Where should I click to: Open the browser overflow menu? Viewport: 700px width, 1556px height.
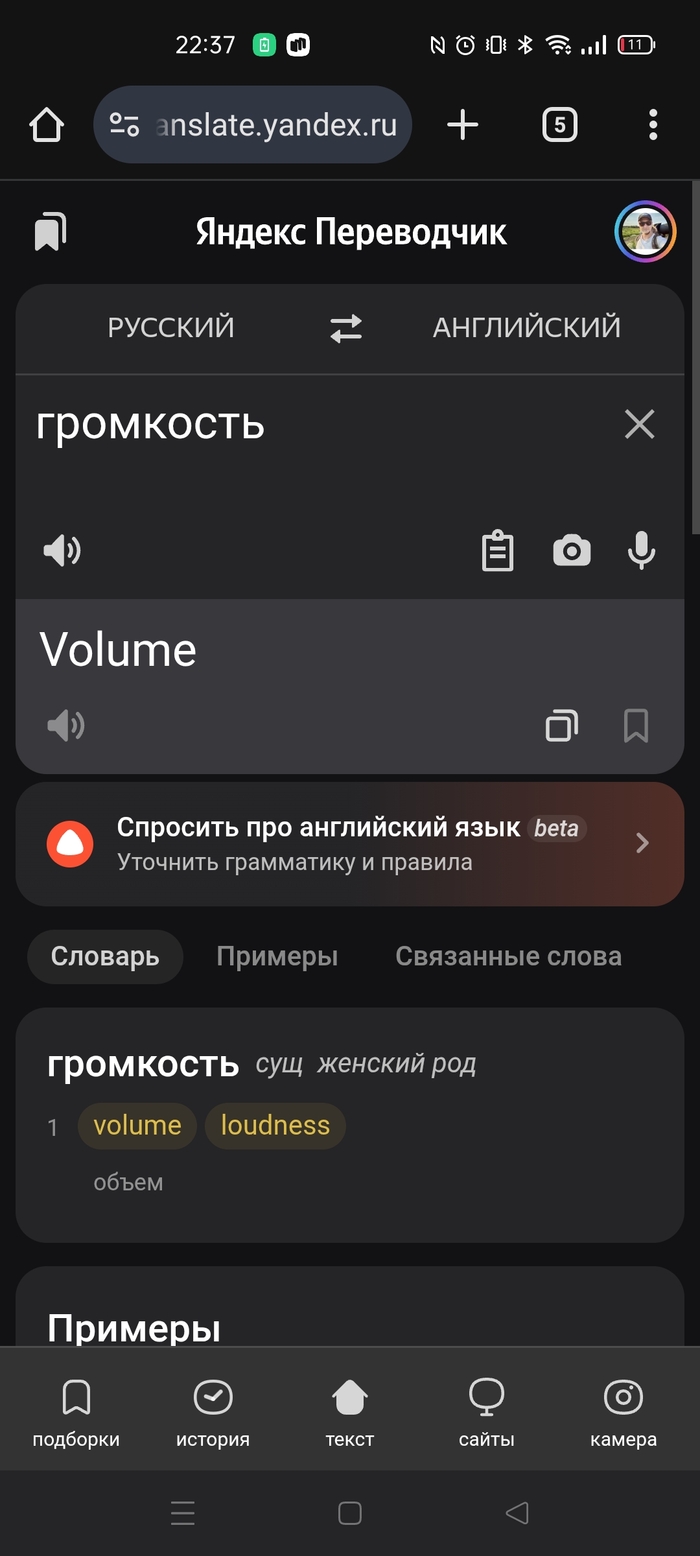pos(652,125)
